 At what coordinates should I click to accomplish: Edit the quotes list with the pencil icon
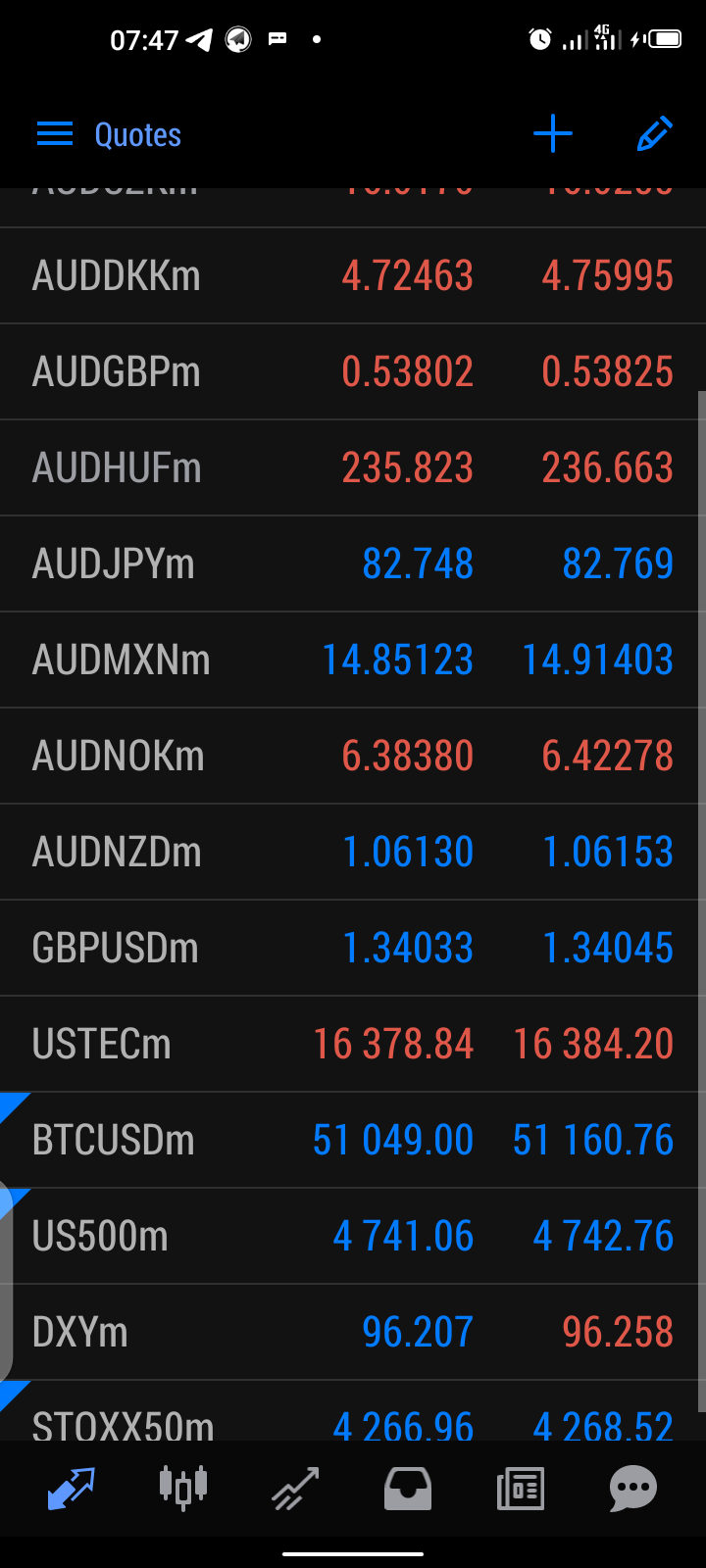coord(654,134)
